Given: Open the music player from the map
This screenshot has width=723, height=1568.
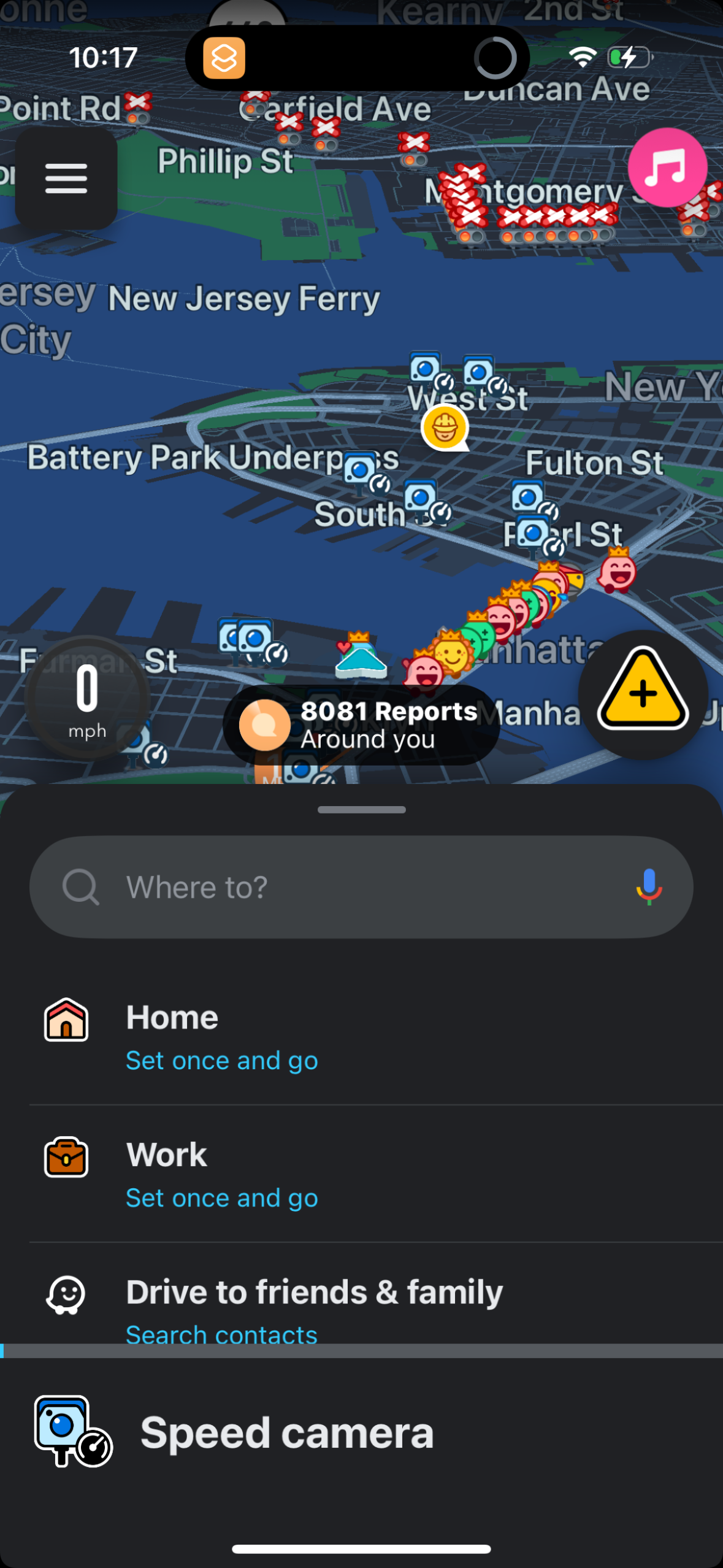Looking at the screenshot, I should [667, 167].
